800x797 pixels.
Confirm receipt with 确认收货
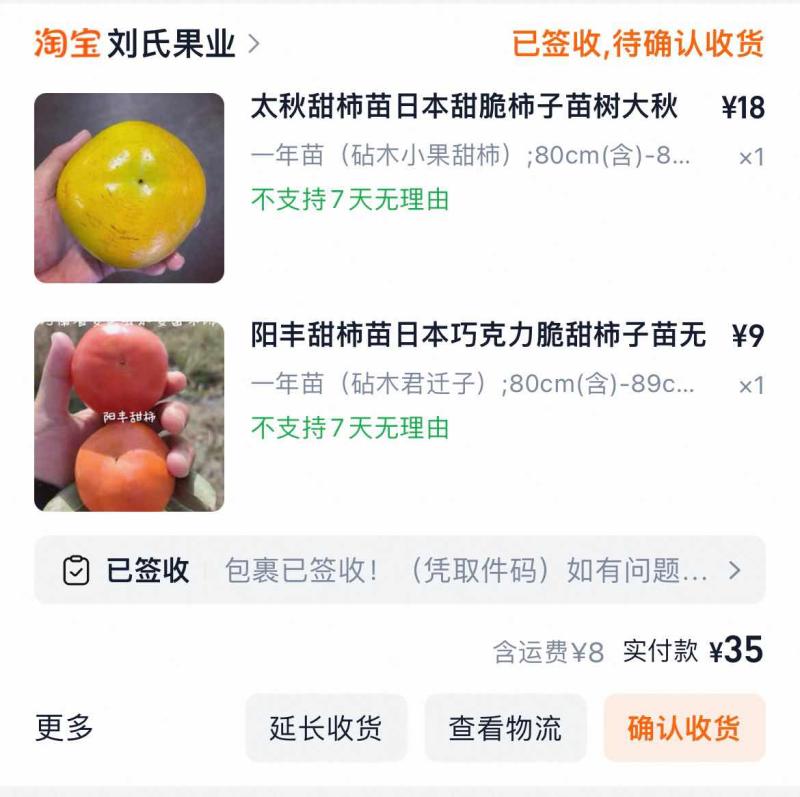684,728
